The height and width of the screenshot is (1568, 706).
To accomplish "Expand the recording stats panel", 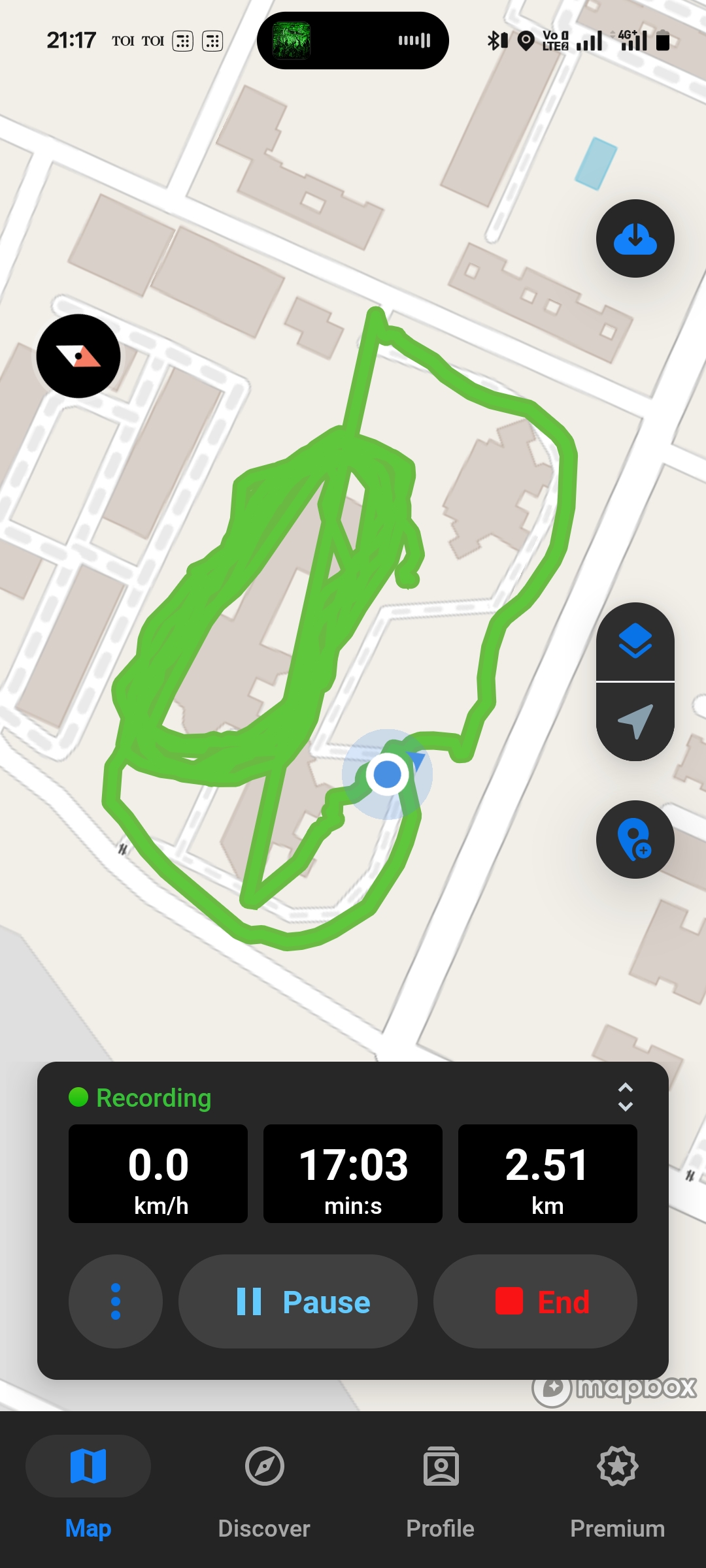I will click(625, 1097).
